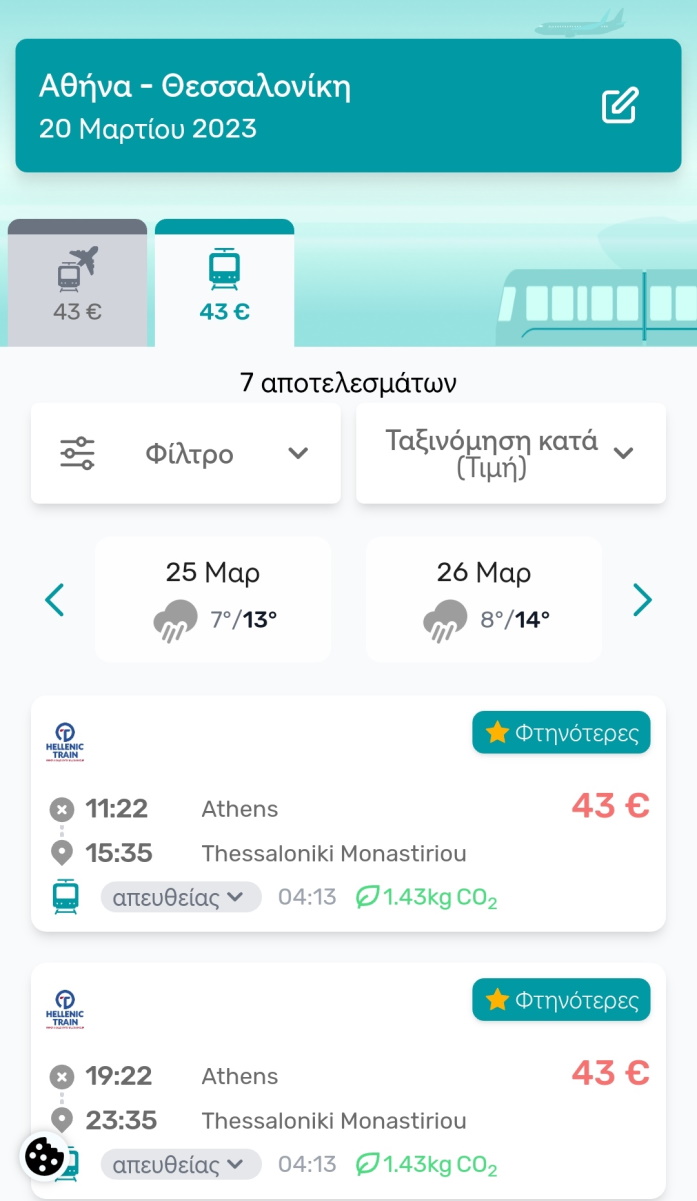Open cookie settings icon
Screen dimensions: 697x1201
44,1158
